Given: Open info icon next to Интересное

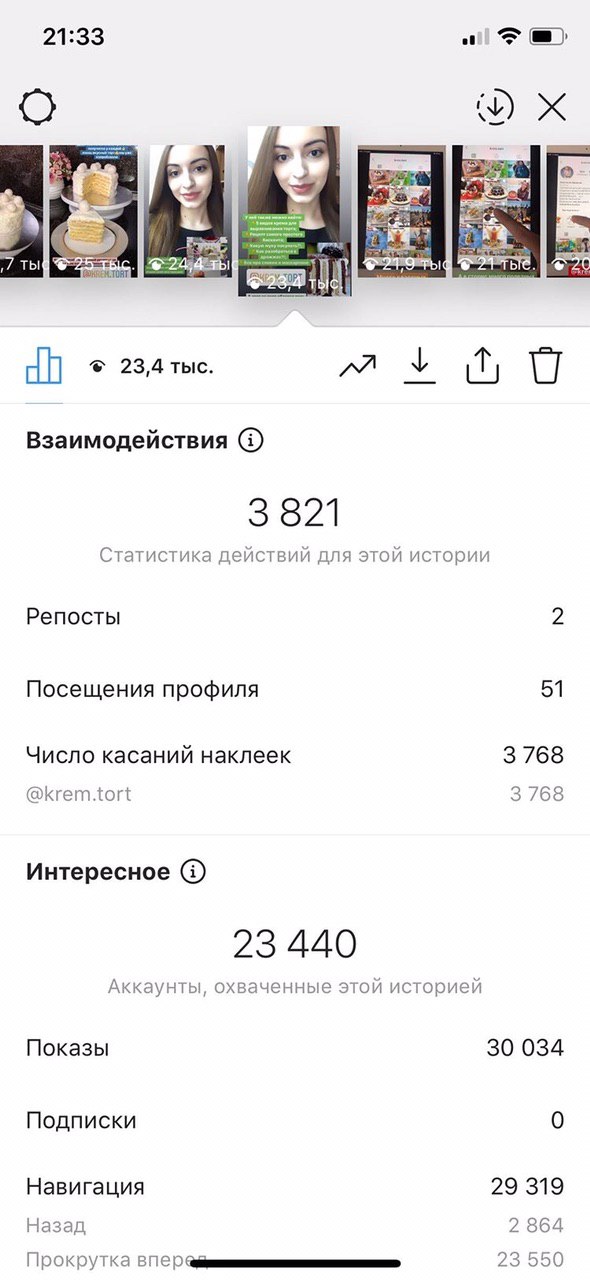Looking at the screenshot, I should 193,872.
